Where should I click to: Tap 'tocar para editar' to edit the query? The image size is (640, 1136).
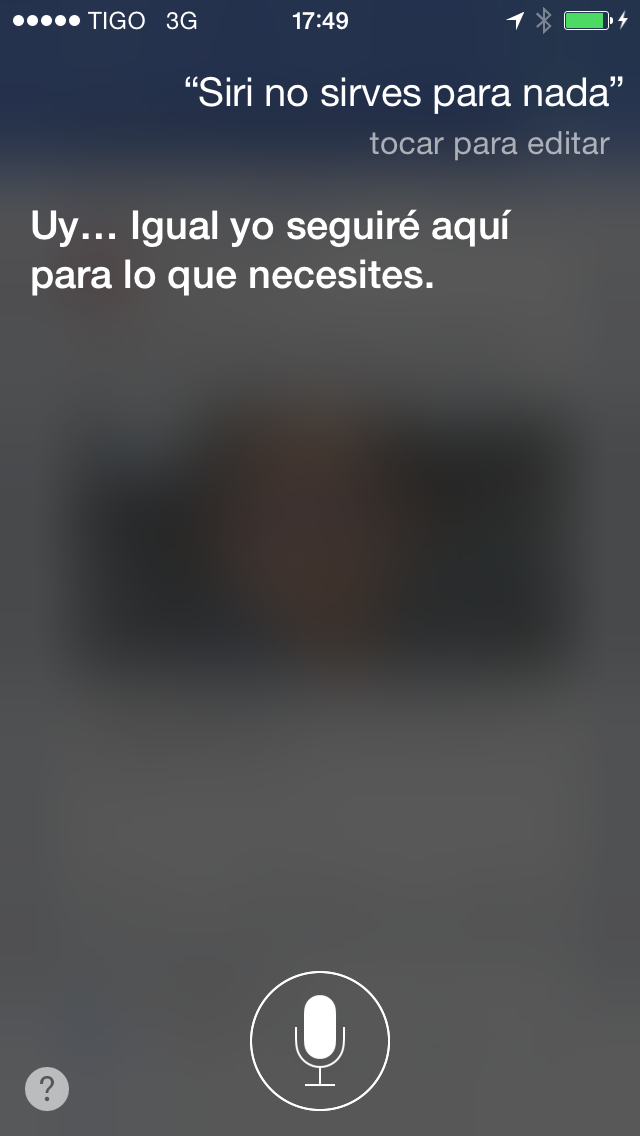[488, 143]
